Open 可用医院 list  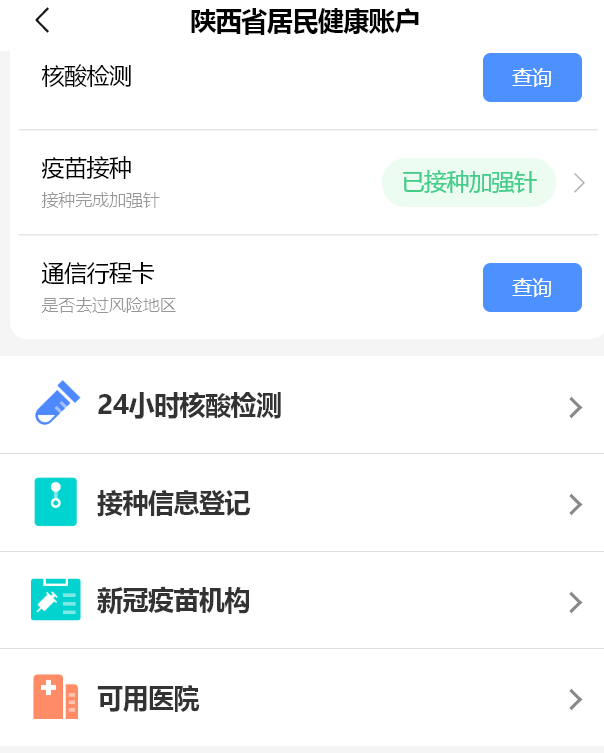click(x=301, y=698)
